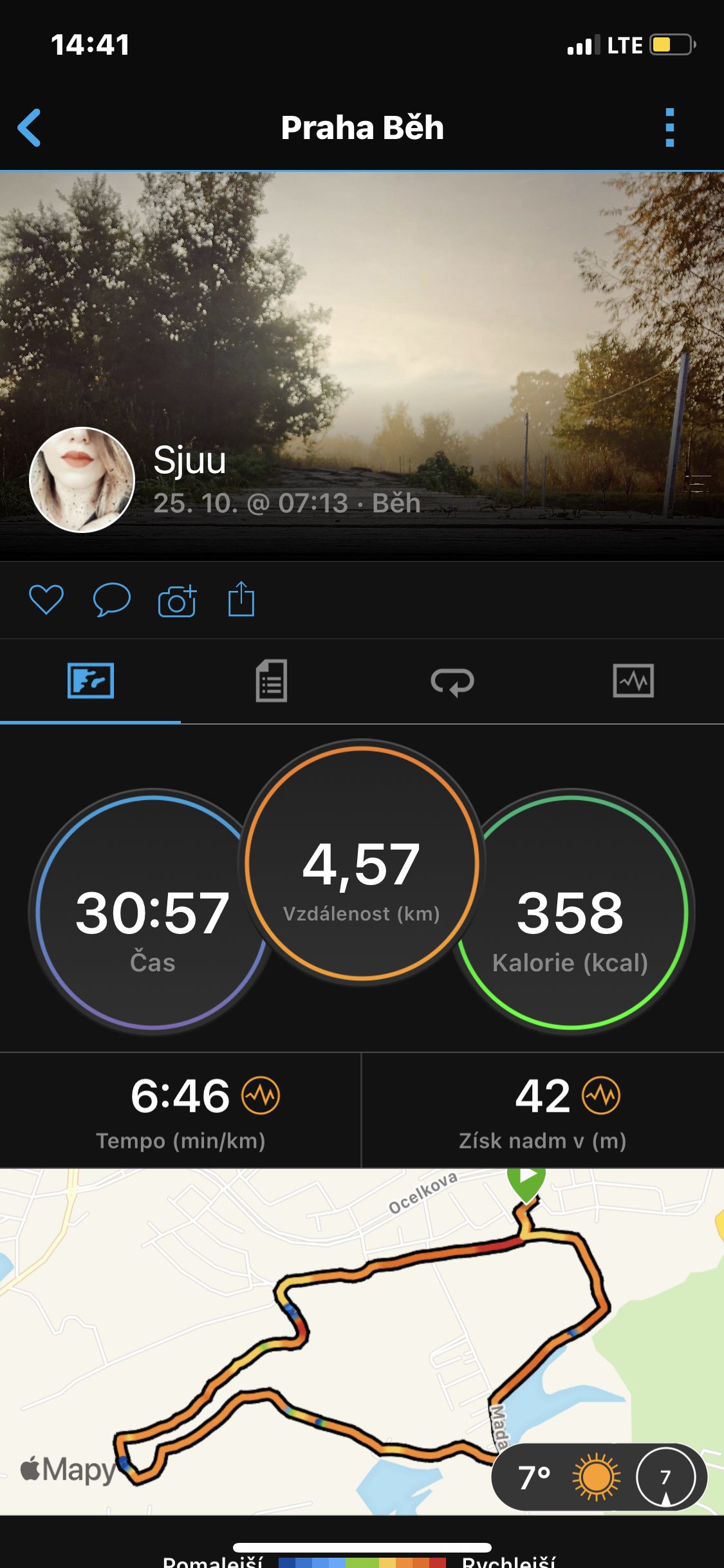Open the elevation chart icon next to 42
Viewport: 724px width, 1568px height.
pos(601,1095)
